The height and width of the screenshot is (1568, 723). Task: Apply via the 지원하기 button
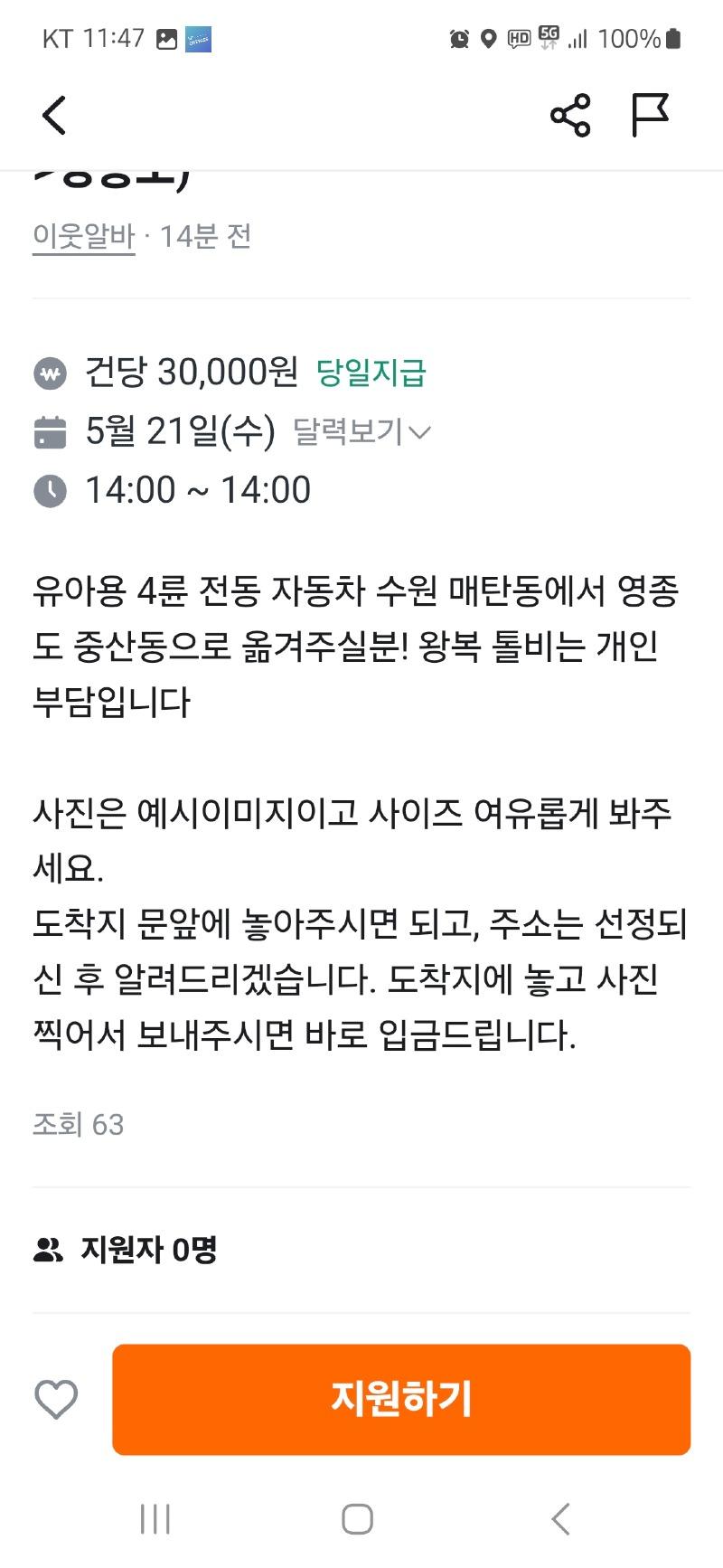401,1399
